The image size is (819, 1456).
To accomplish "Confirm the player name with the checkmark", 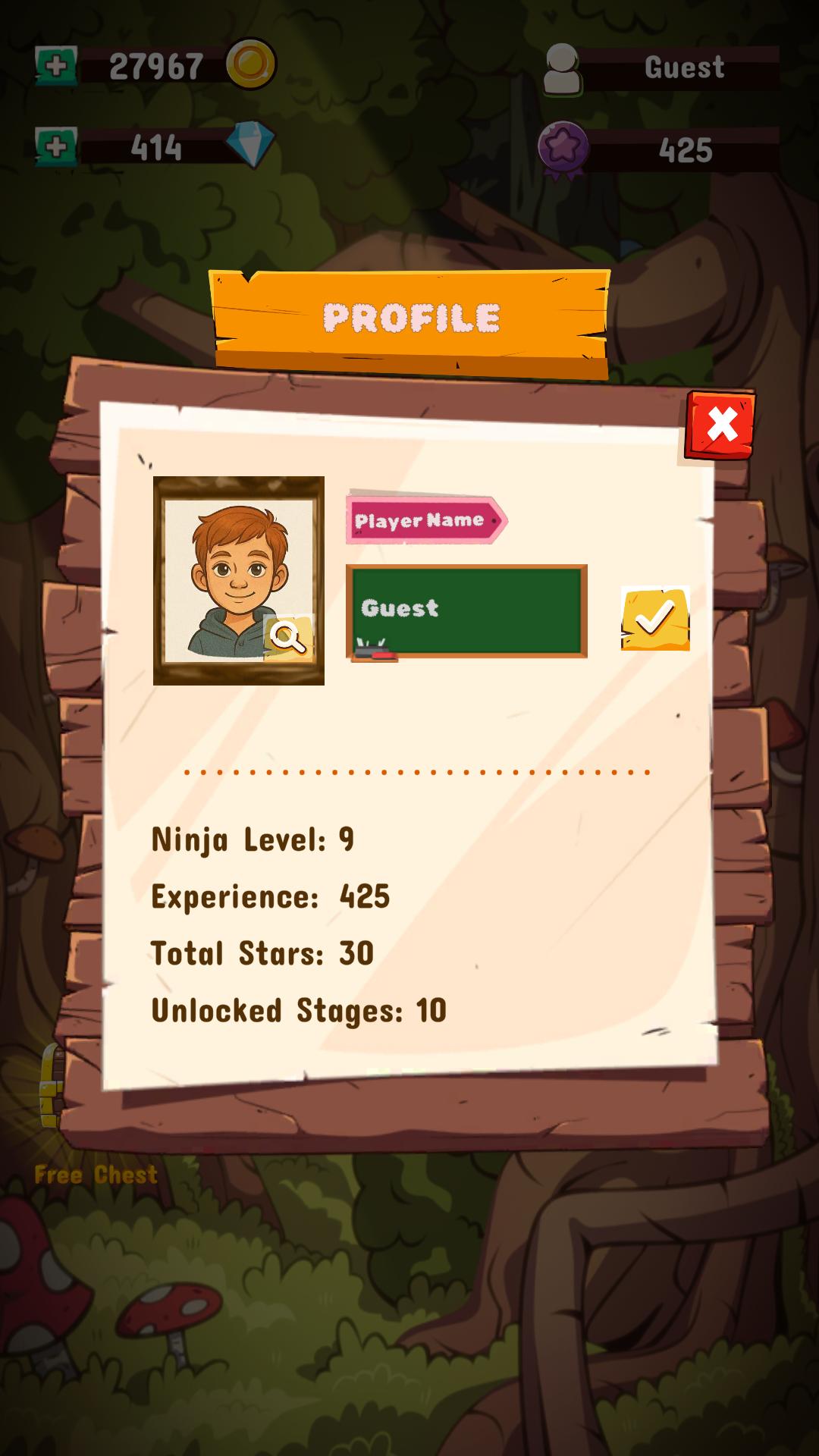I will [654, 619].
